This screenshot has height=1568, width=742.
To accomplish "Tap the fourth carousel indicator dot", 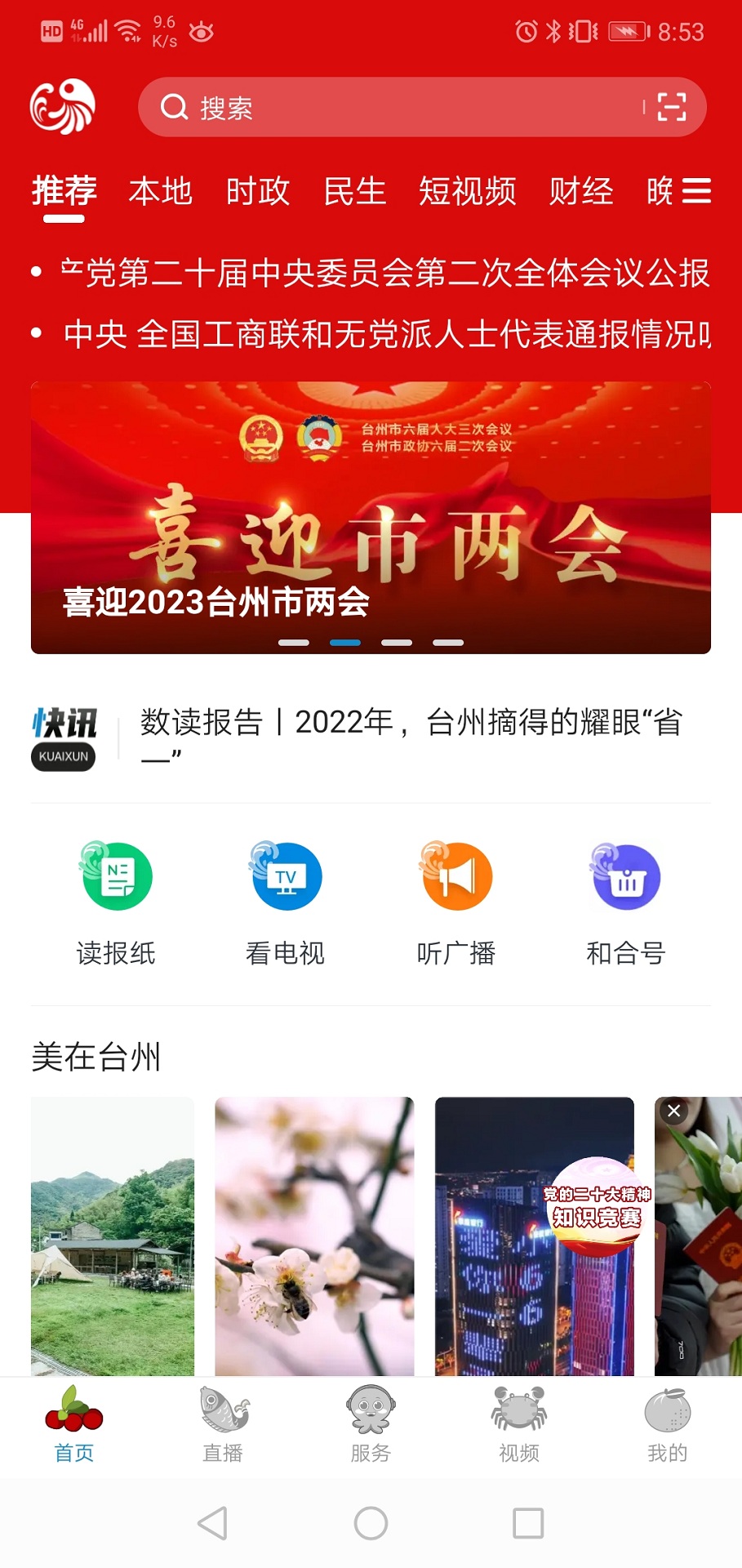I will click(448, 643).
